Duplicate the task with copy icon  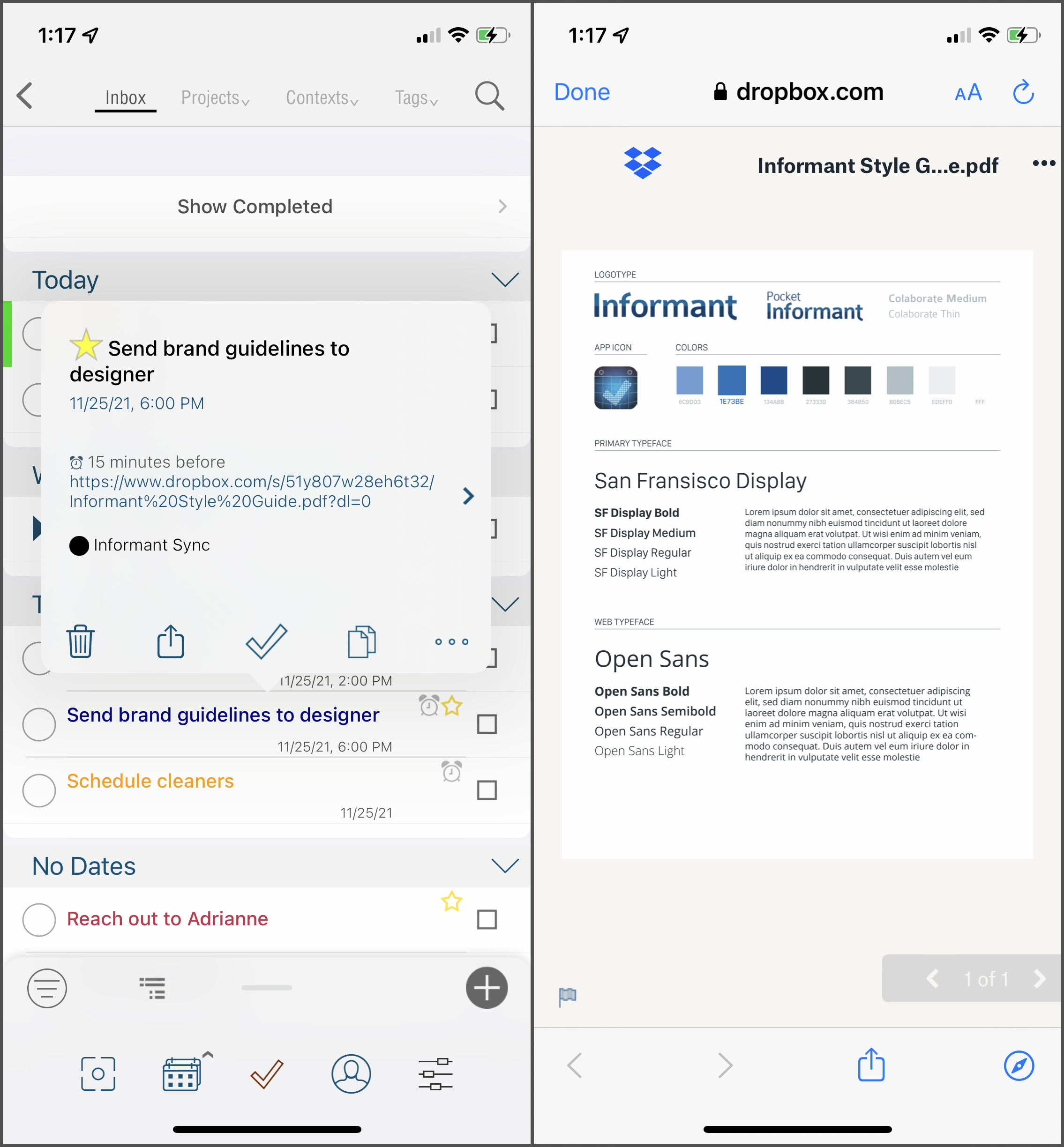(x=361, y=641)
